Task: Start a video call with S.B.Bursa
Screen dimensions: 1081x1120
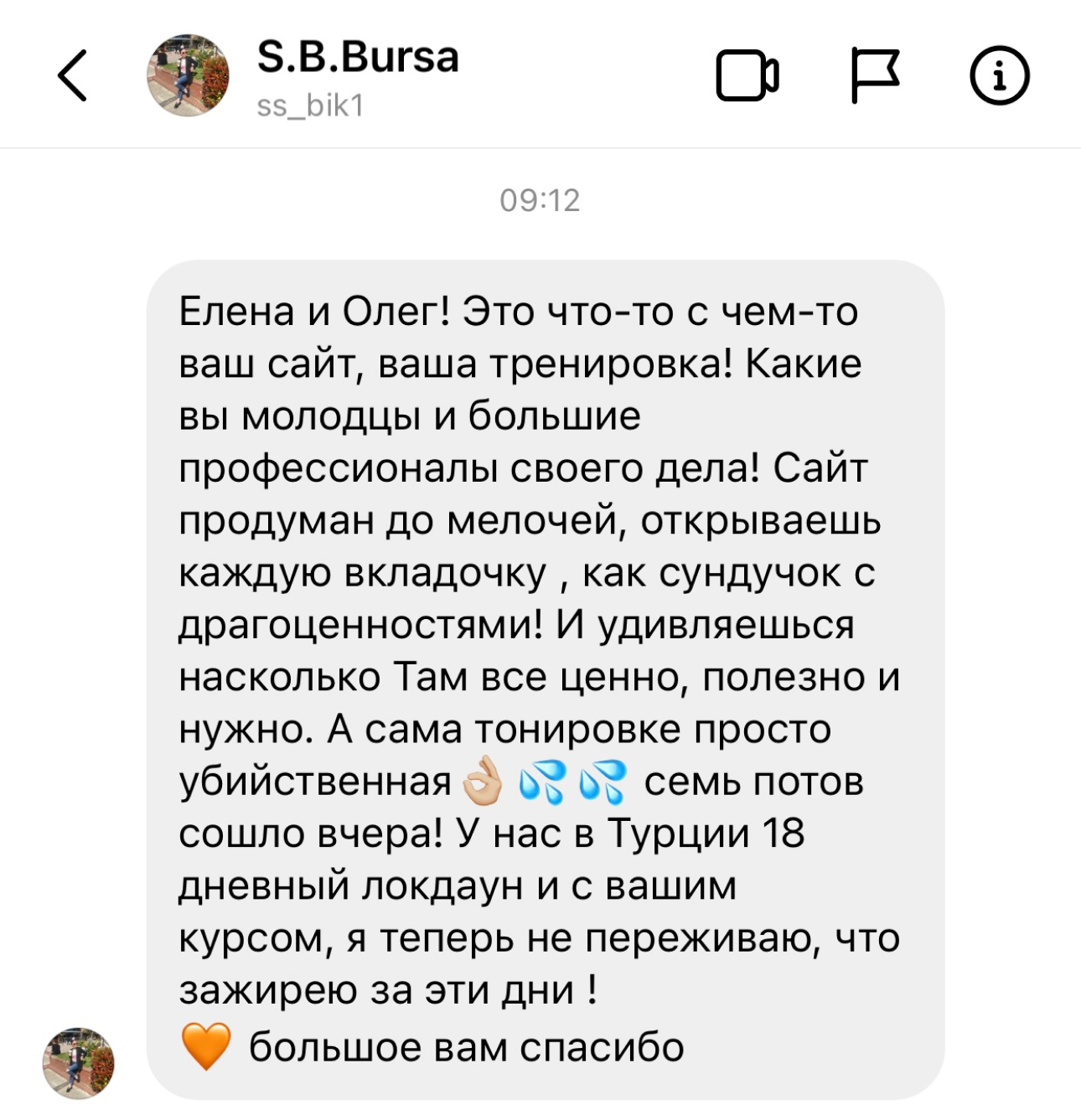Action: (747, 76)
